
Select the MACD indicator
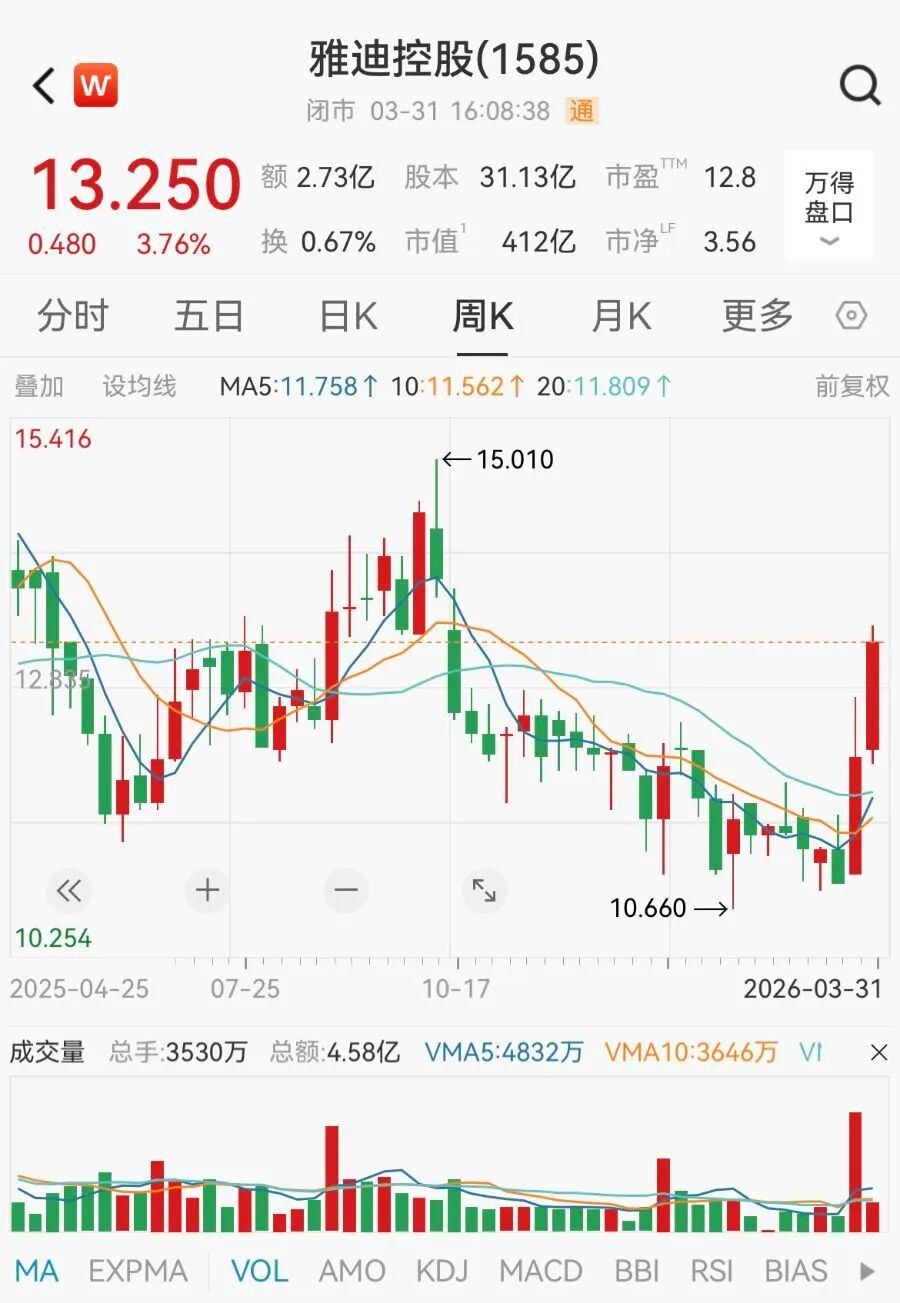coord(541,1271)
